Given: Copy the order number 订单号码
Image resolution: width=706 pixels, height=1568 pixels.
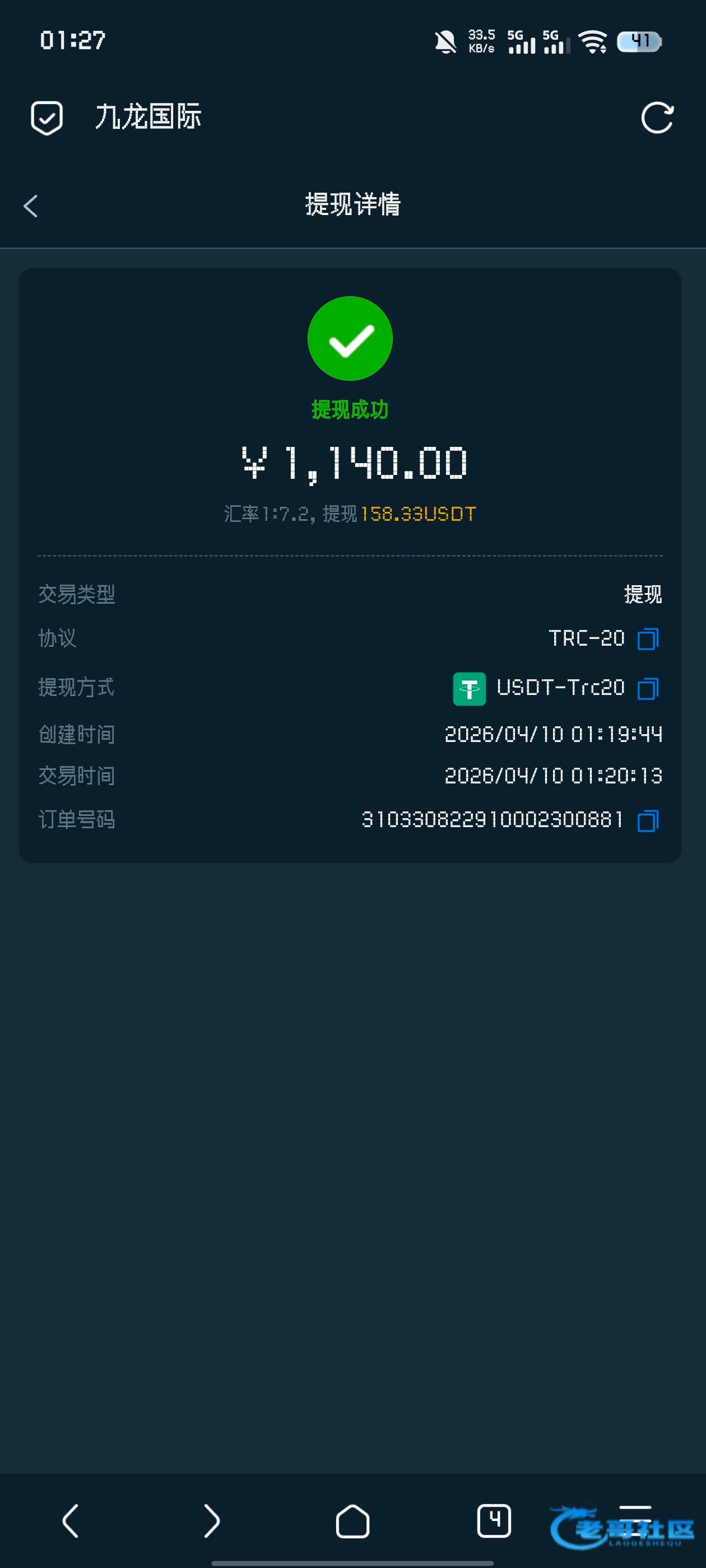Looking at the screenshot, I should [x=648, y=820].
